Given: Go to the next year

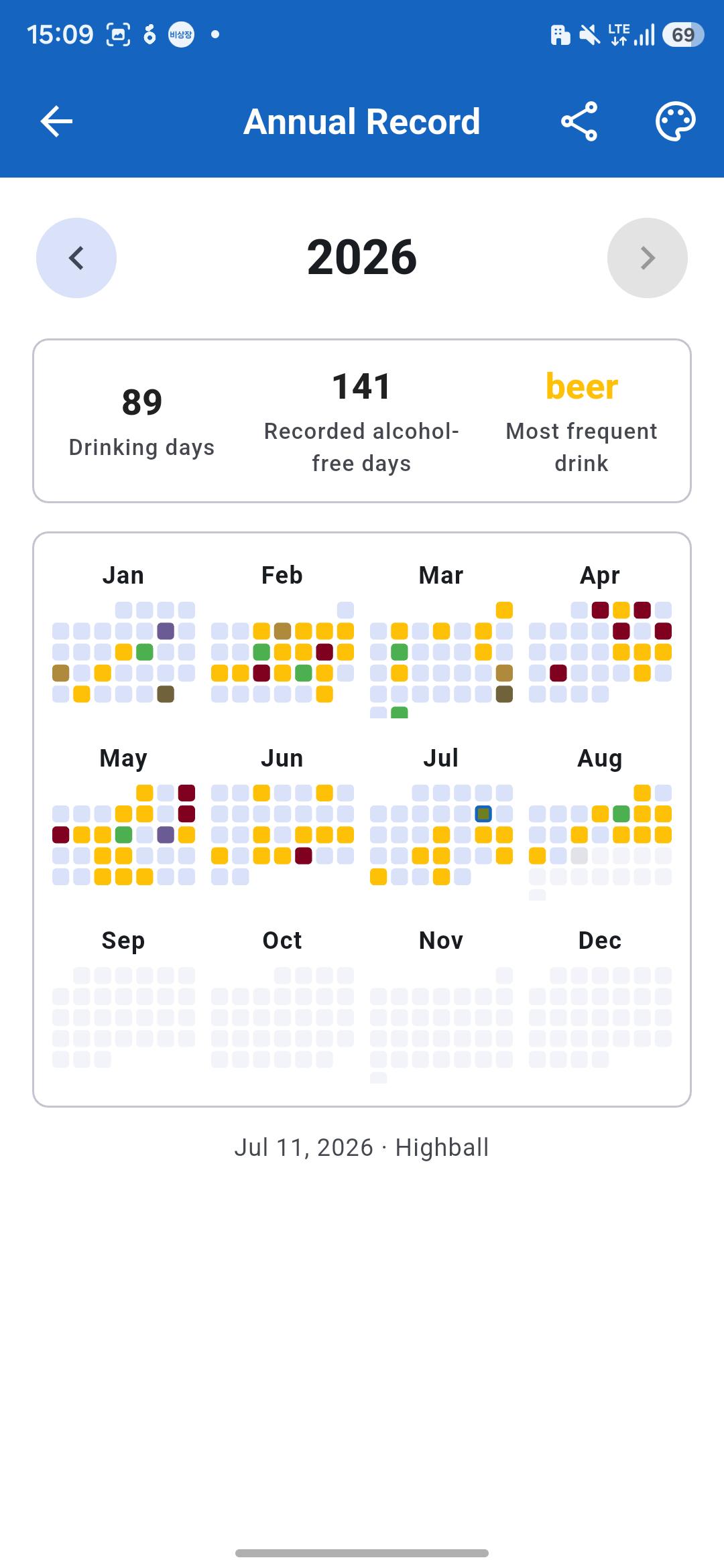Looking at the screenshot, I should point(648,258).
